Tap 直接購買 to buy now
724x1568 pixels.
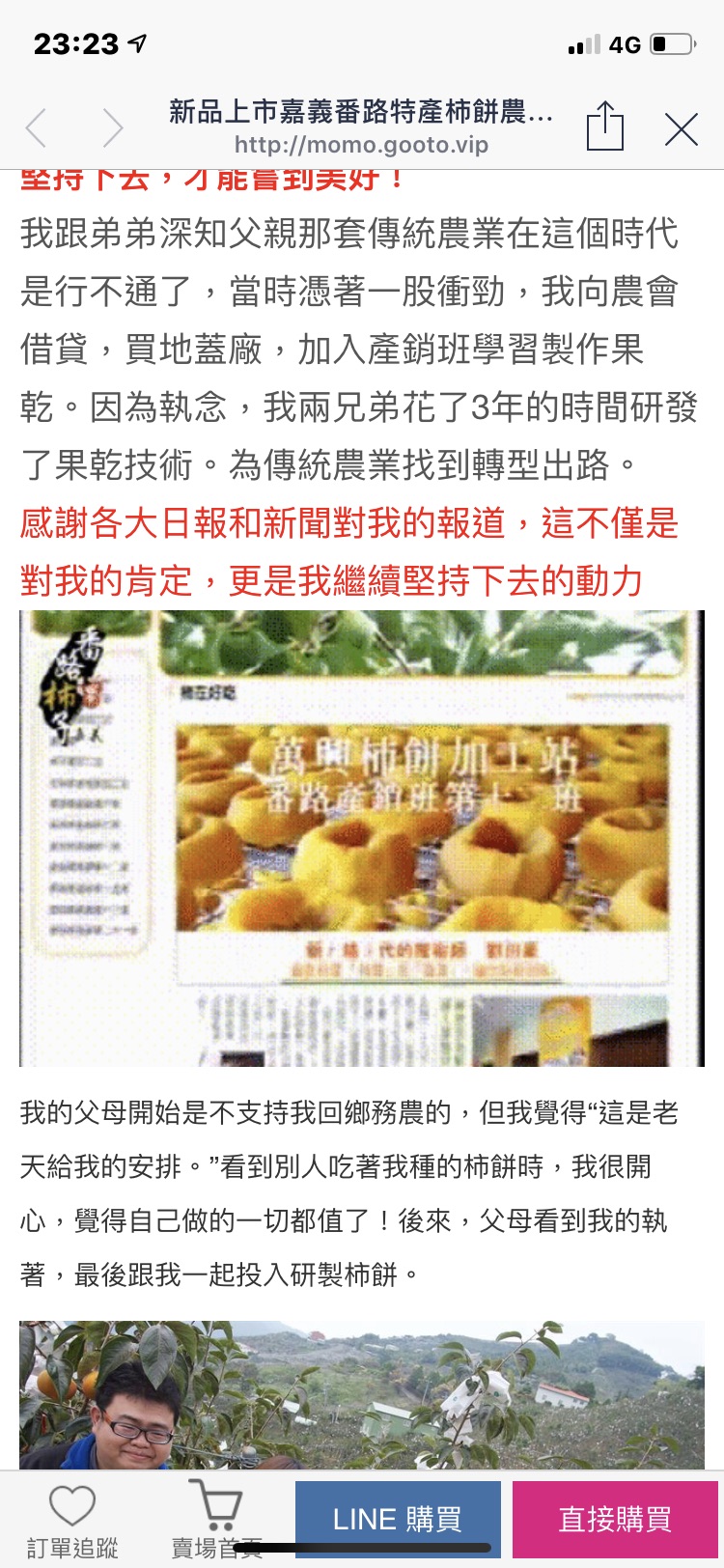pos(615,1519)
